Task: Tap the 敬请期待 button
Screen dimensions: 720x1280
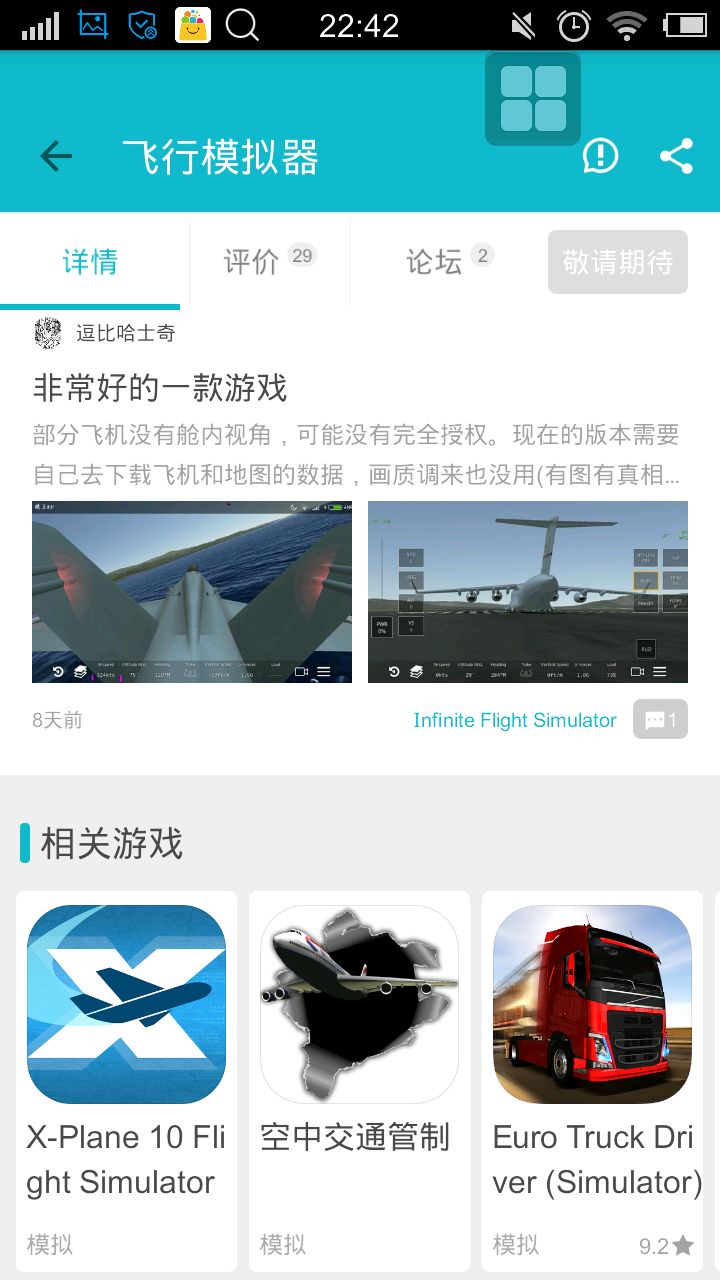Action: [x=617, y=262]
